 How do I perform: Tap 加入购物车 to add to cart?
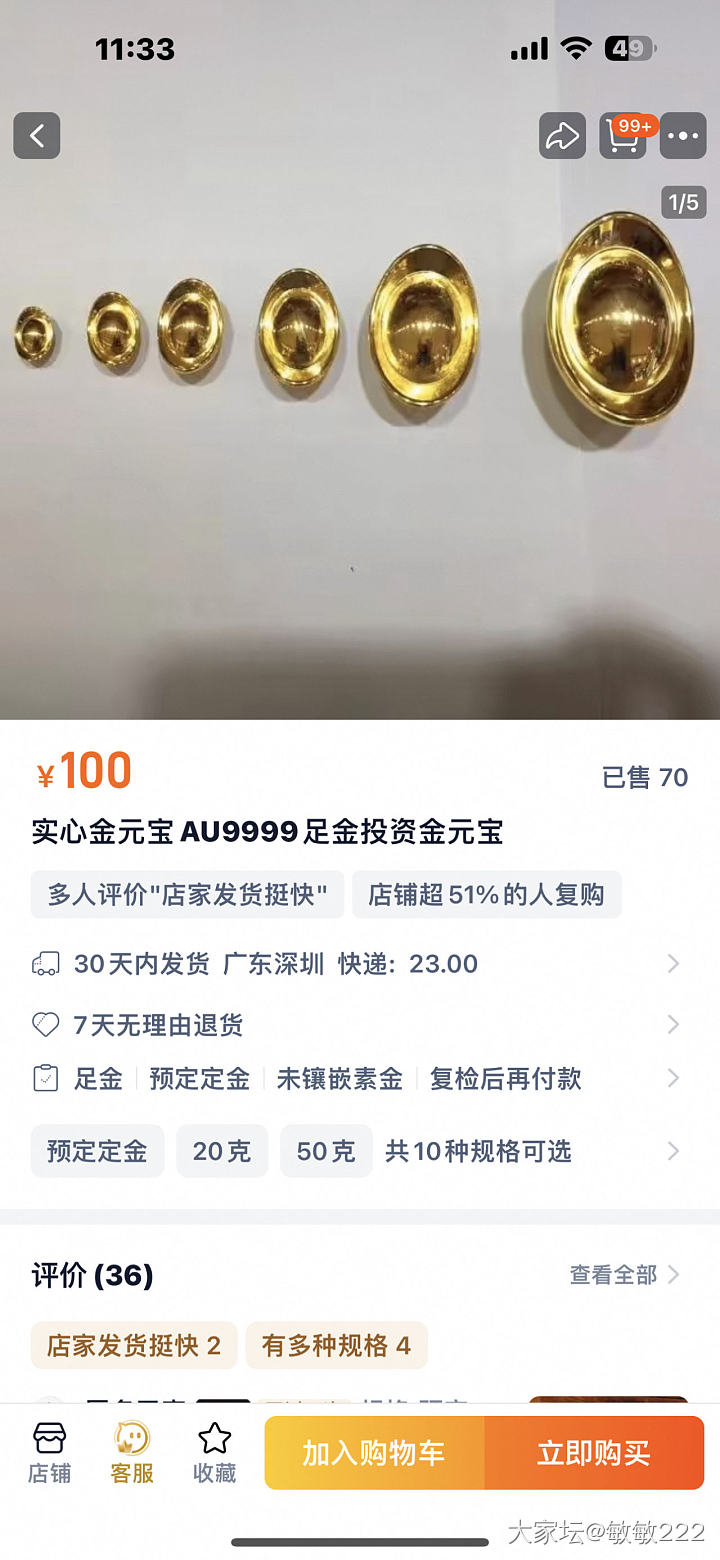tap(374, 1453)
